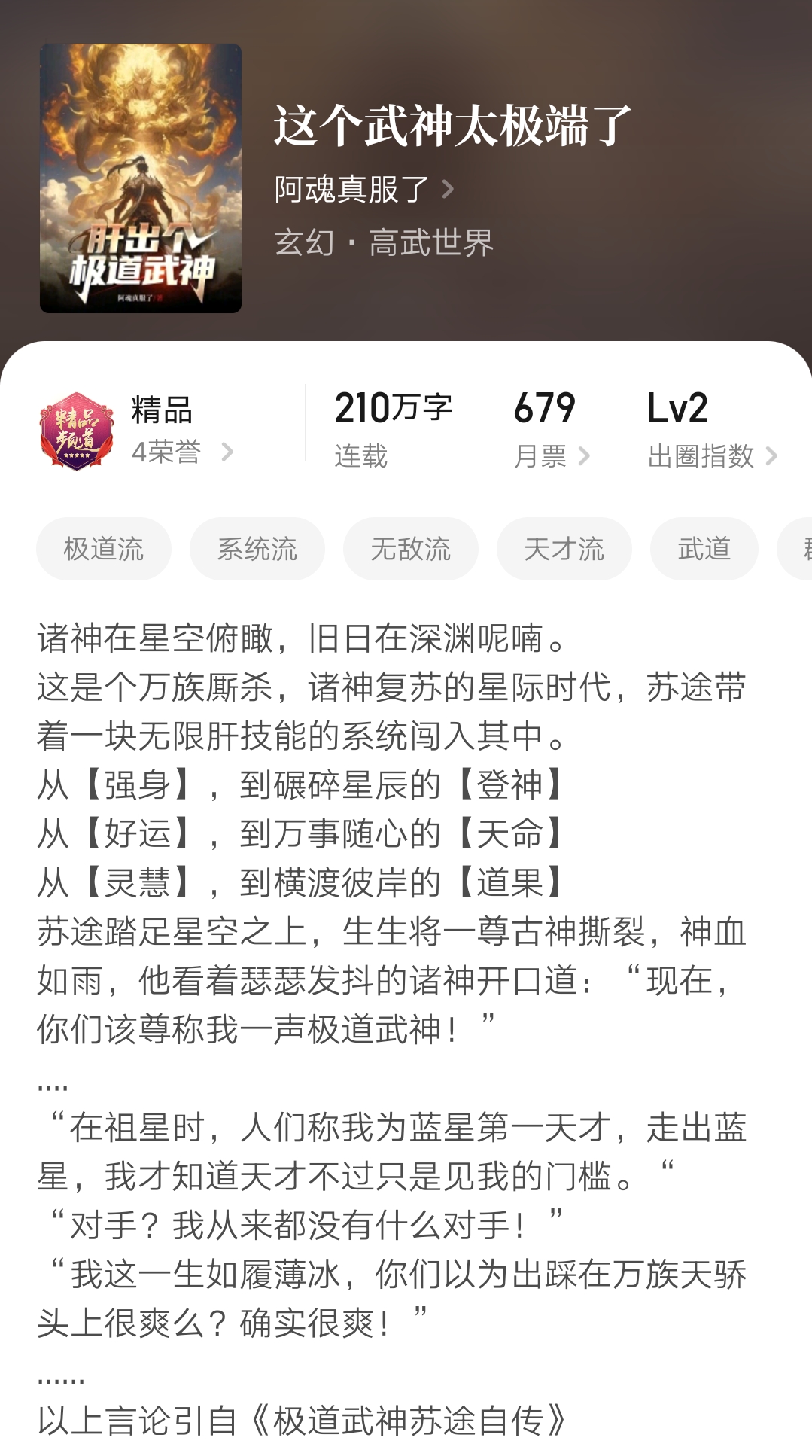The width and height of the screenshot is (812, 1456).
Task: Select the 武道 tag
Action: pyautogui.click(x=703, y=550)
